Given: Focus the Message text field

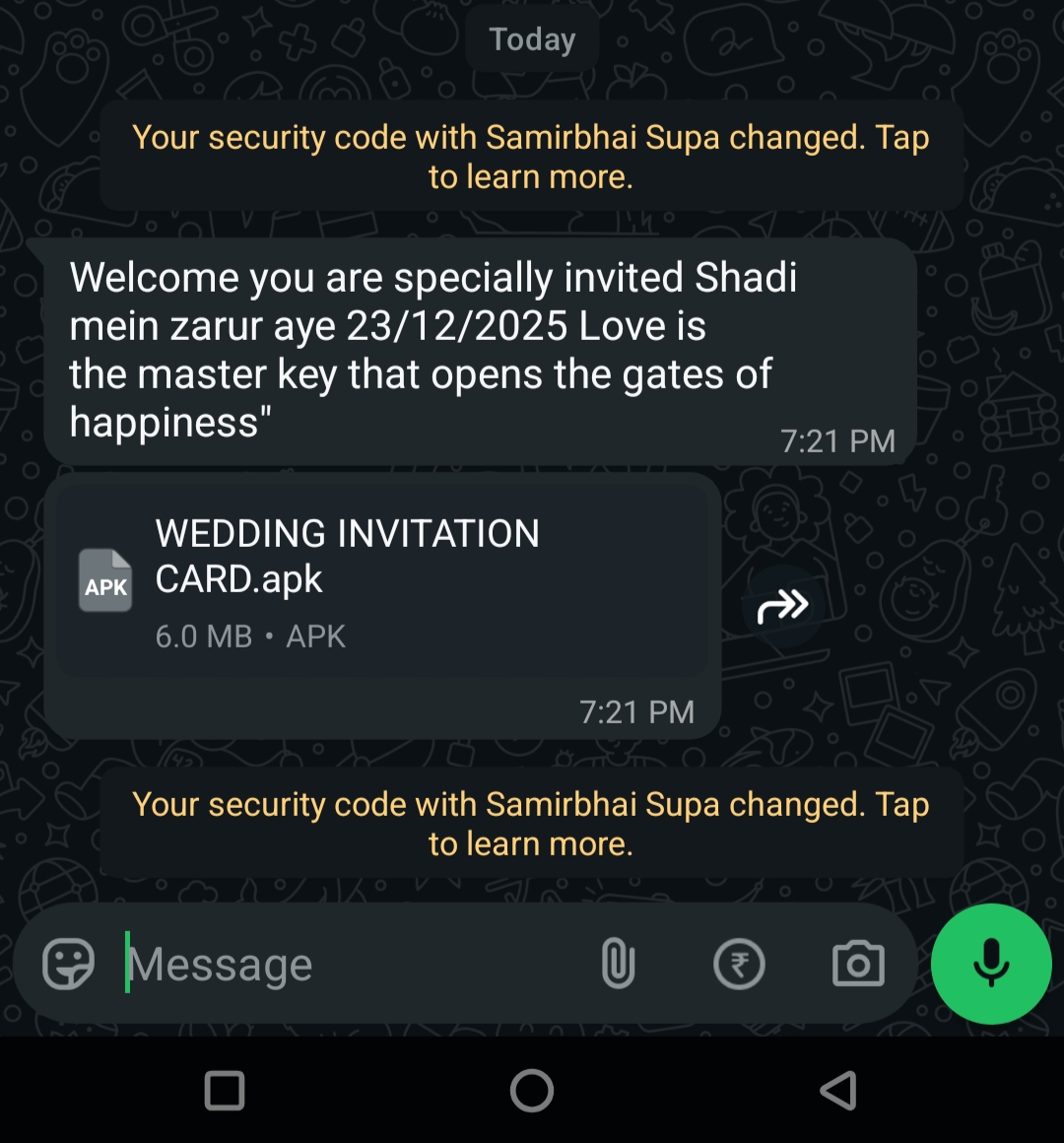Looking at the screenshot, I should click(x=355, y=964).
